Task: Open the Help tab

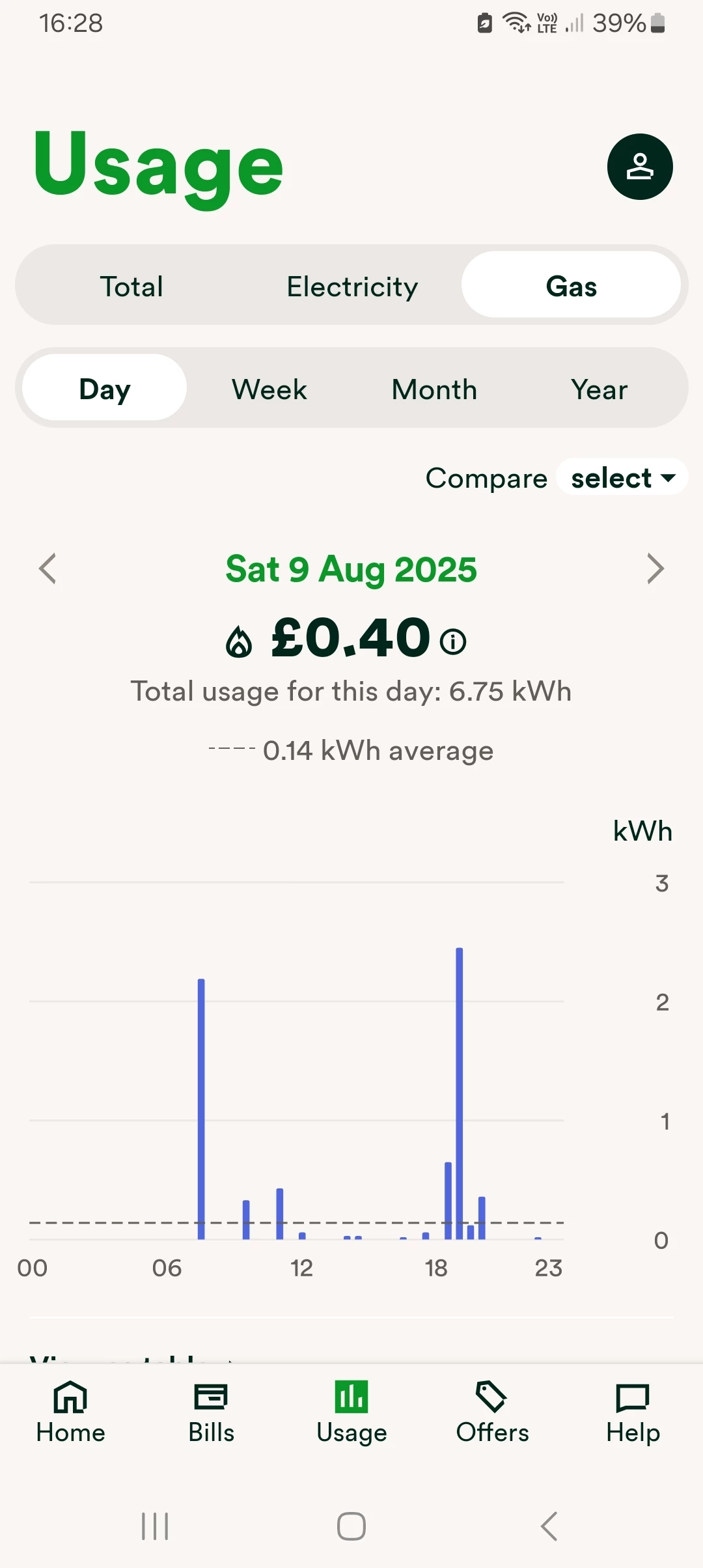Action: 633,1412
